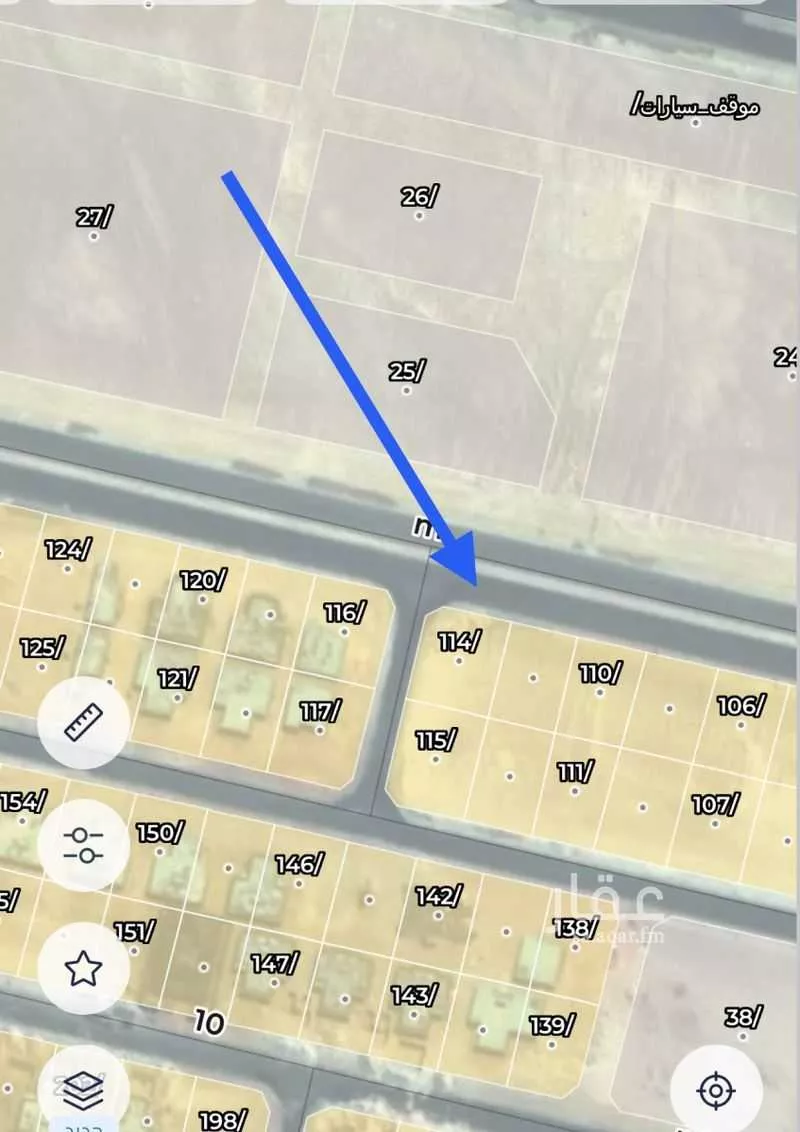Tap the star favorites button
Image resolution: width=800 pixels, height=1132 pixels.
click(x=84, y=967)
